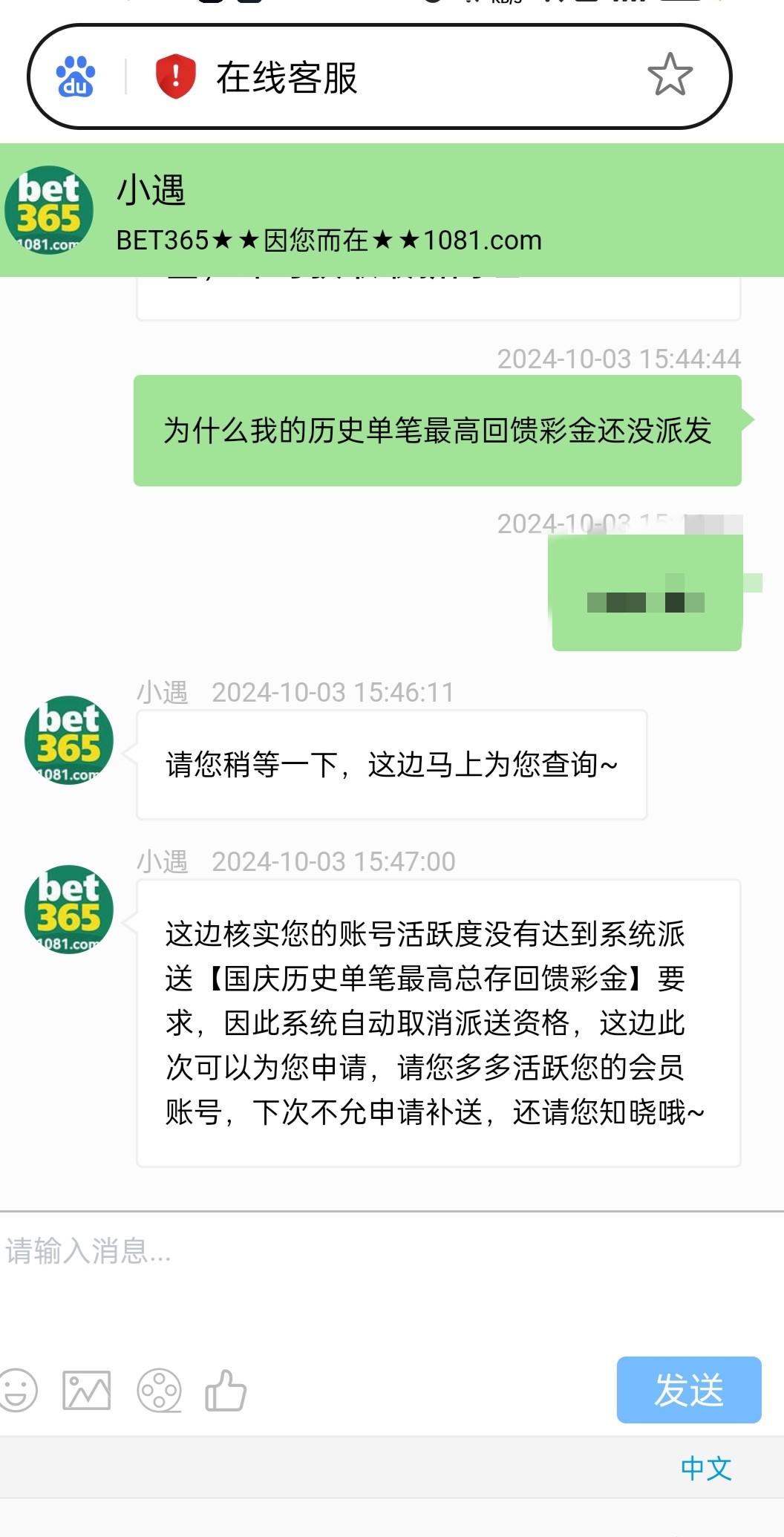The width and height of the screenshot is (784, 1537).
Task: Click the BET365★★1081.com header text
Action: 329,240
